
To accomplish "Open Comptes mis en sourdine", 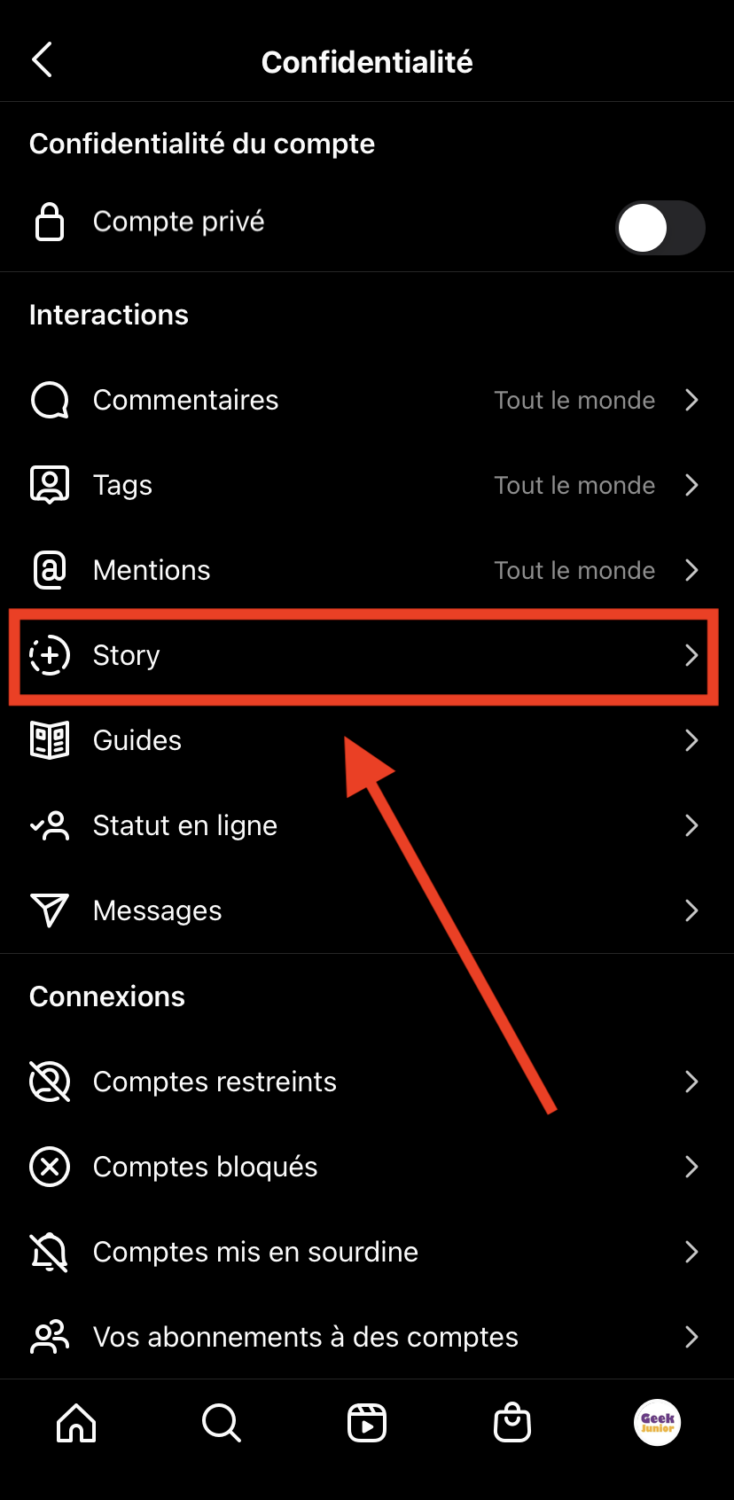I will coord(366,1252).
